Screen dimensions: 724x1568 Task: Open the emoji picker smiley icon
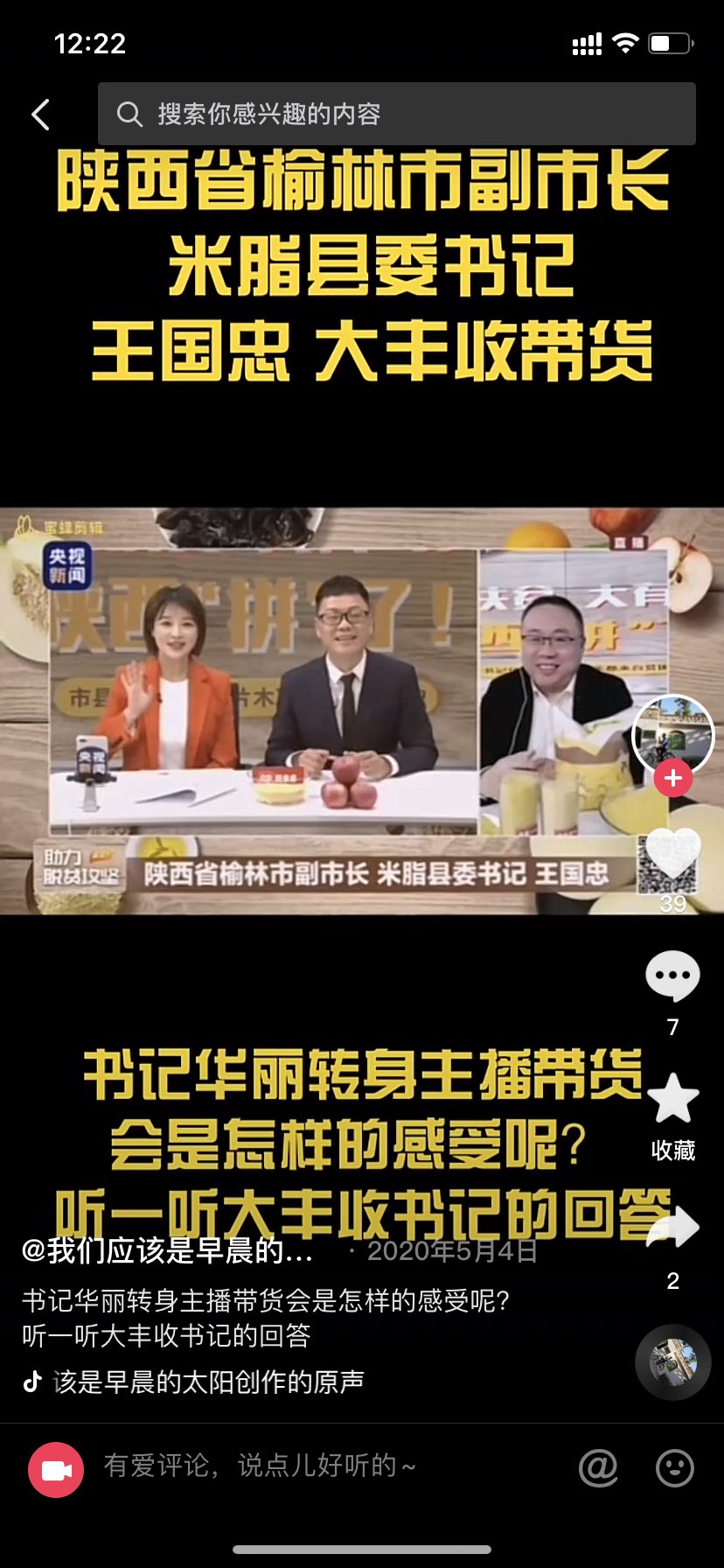pos(674,1467)
